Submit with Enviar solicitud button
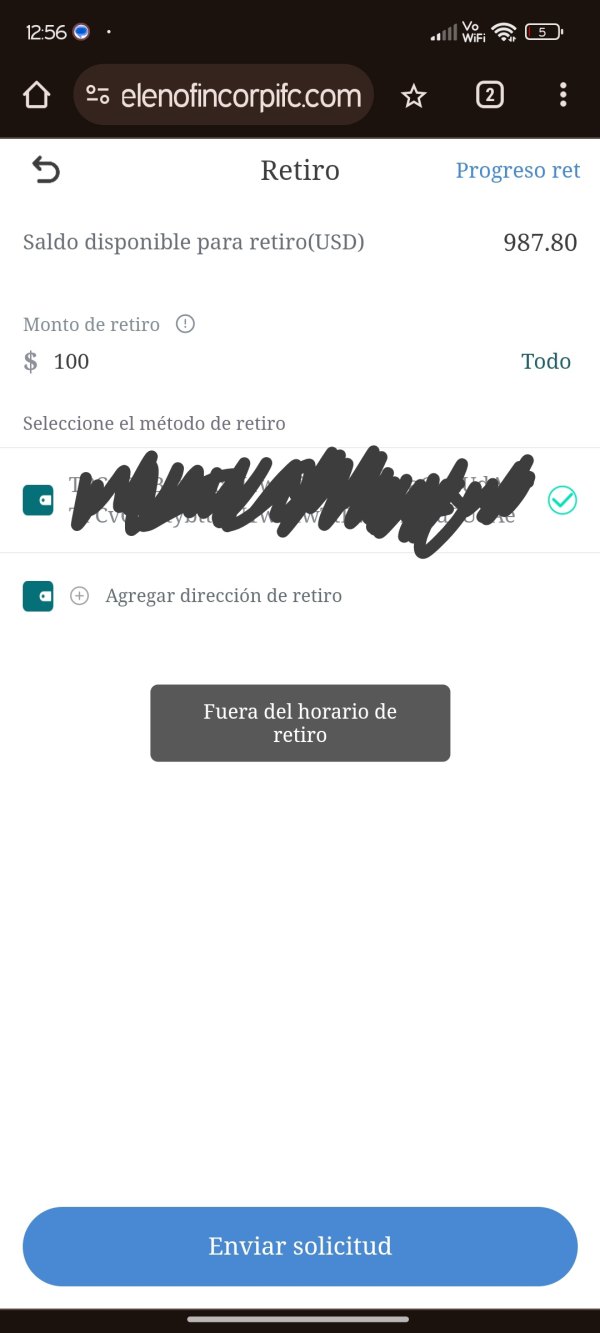600x1333 pixels. (x=300, y=1246)
